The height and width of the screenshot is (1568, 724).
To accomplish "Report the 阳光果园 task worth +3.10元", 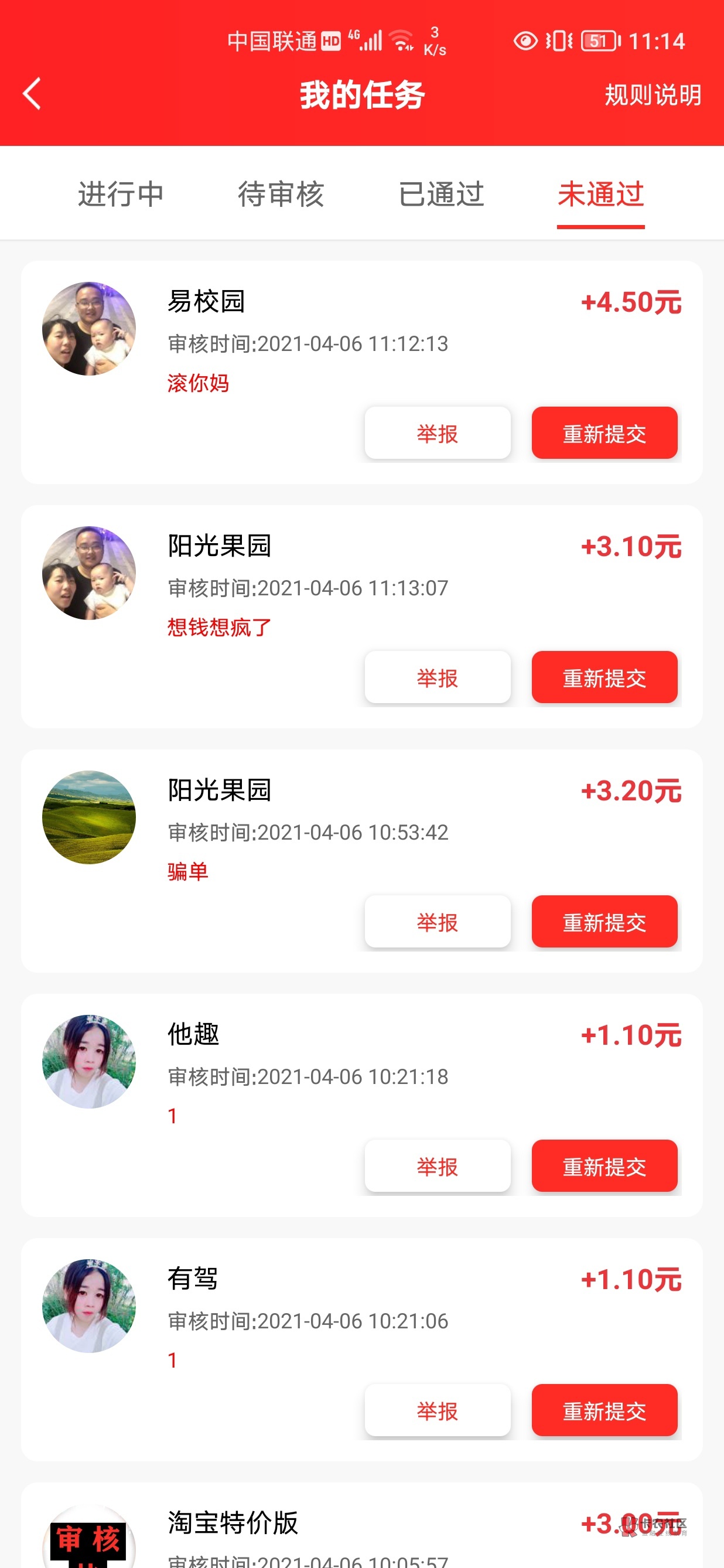I will tap(438, 677).
